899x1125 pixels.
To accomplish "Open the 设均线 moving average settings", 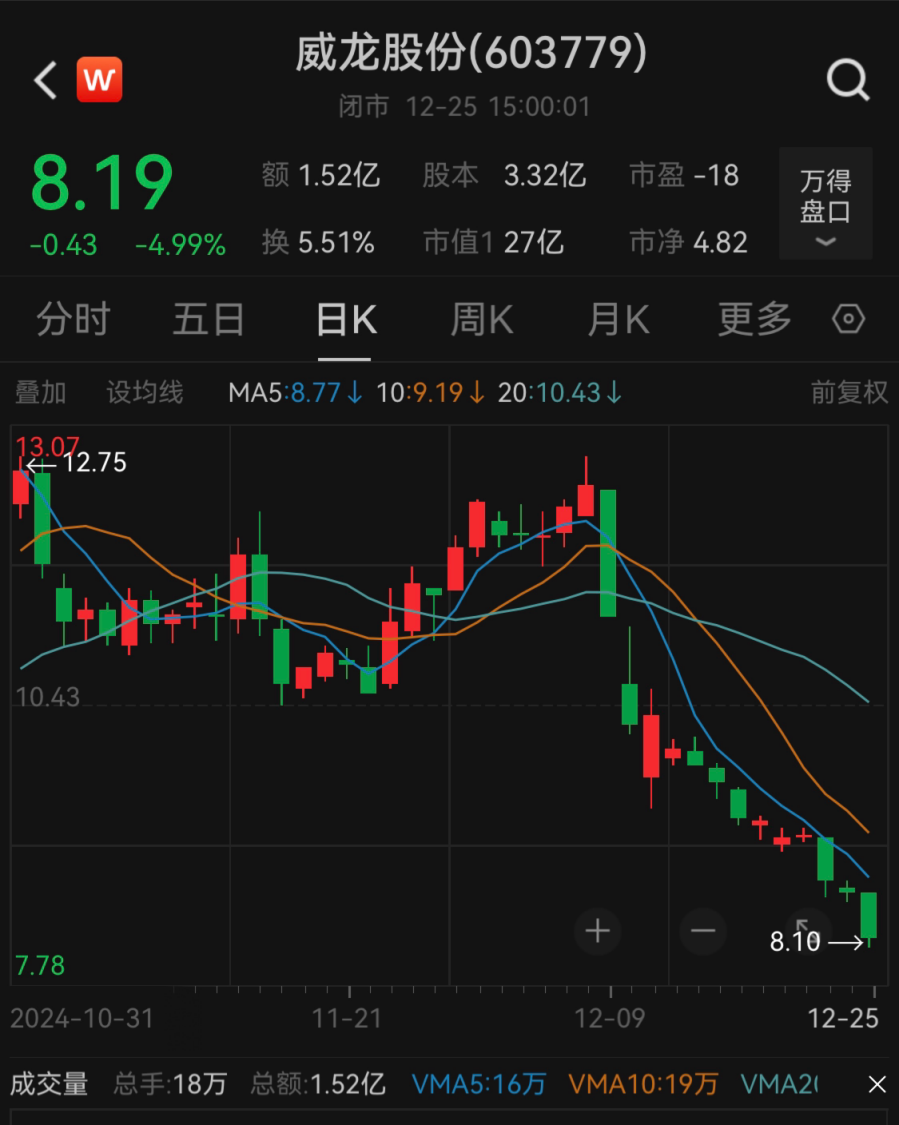I will 143,393.
